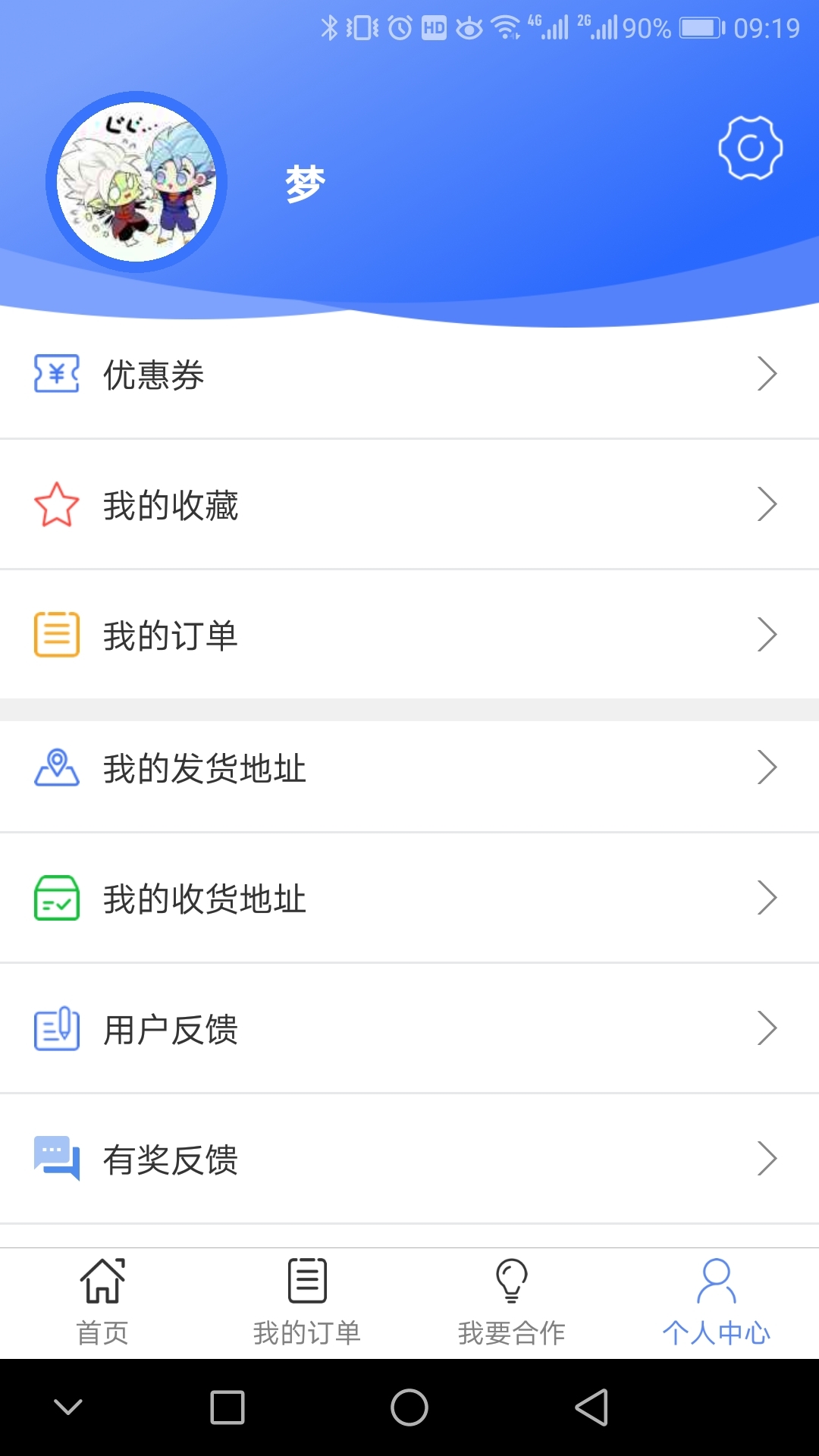819x1456 pixels.
Task: Select the coupon ticket icon beside 优惠券
Action: (55, 373)
